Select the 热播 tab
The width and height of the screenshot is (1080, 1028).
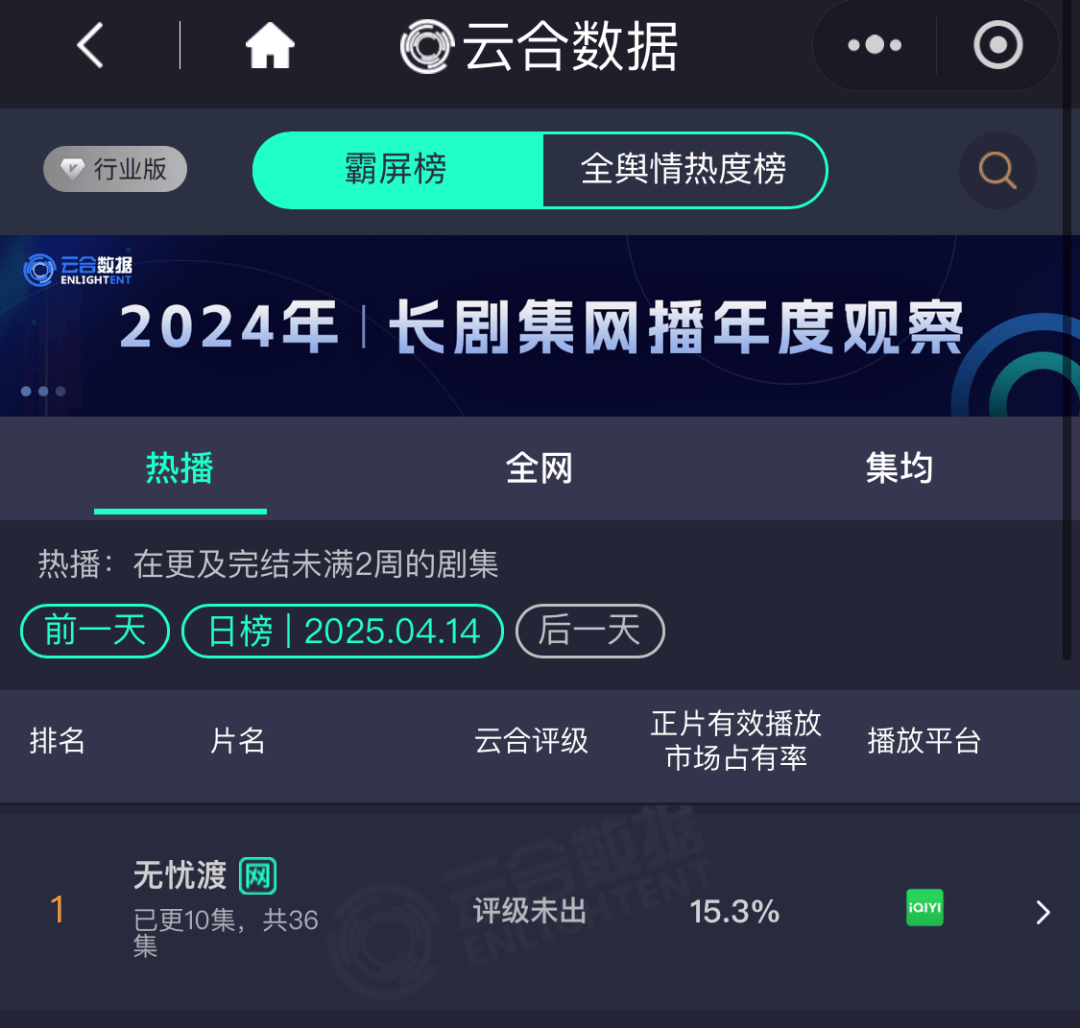click(x=180, y=468)
